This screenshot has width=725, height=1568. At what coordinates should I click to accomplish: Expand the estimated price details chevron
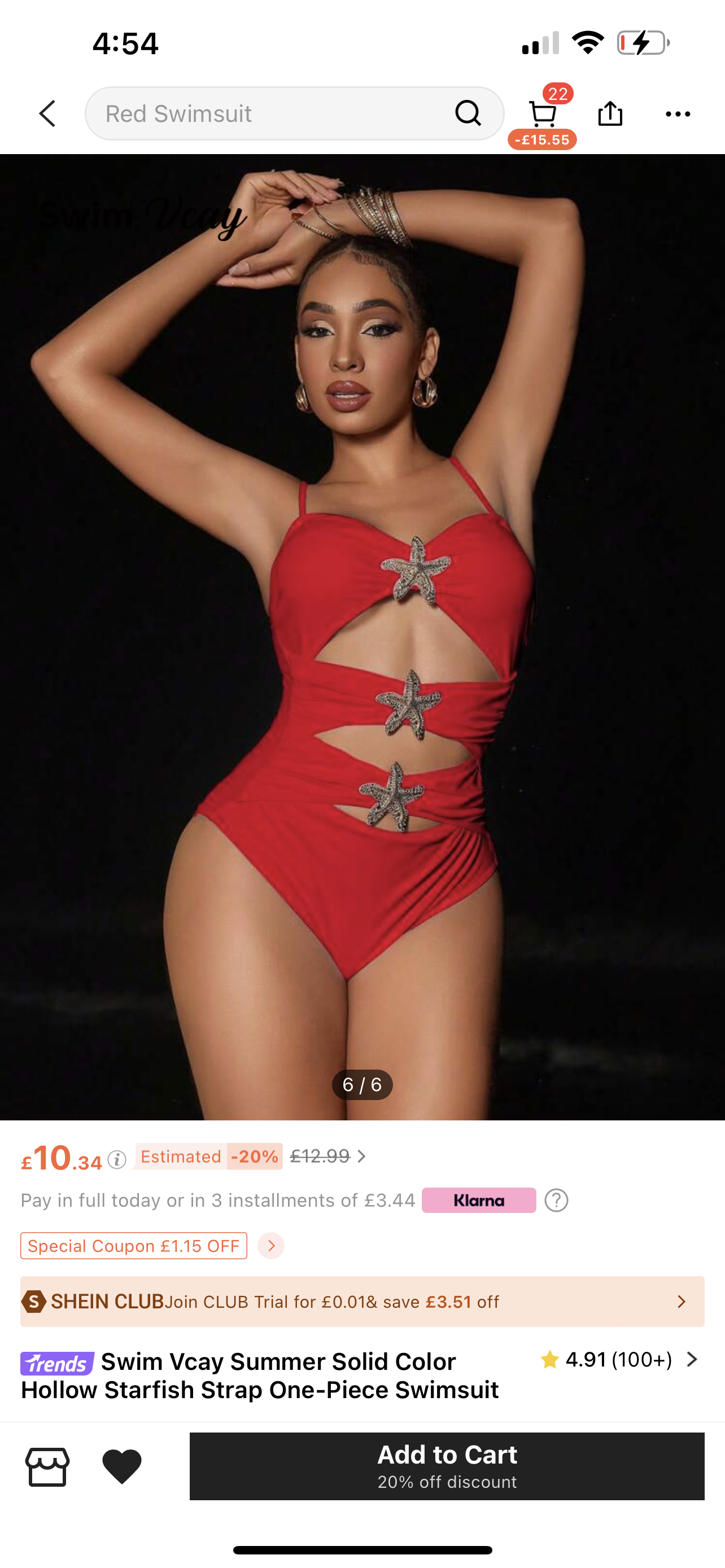(x=361, y=1156)
